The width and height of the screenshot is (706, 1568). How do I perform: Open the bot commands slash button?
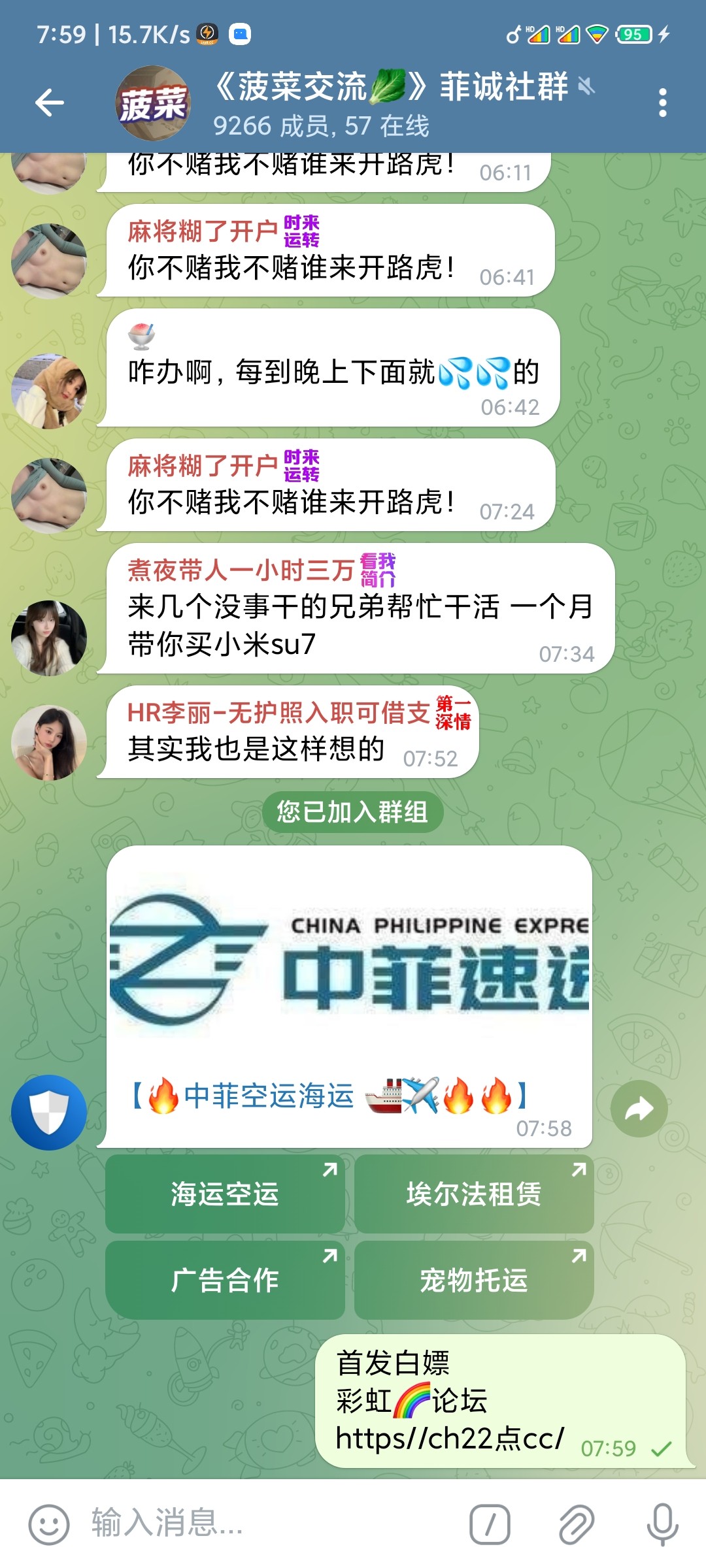pyautogui.click(x=490, y=1524)
